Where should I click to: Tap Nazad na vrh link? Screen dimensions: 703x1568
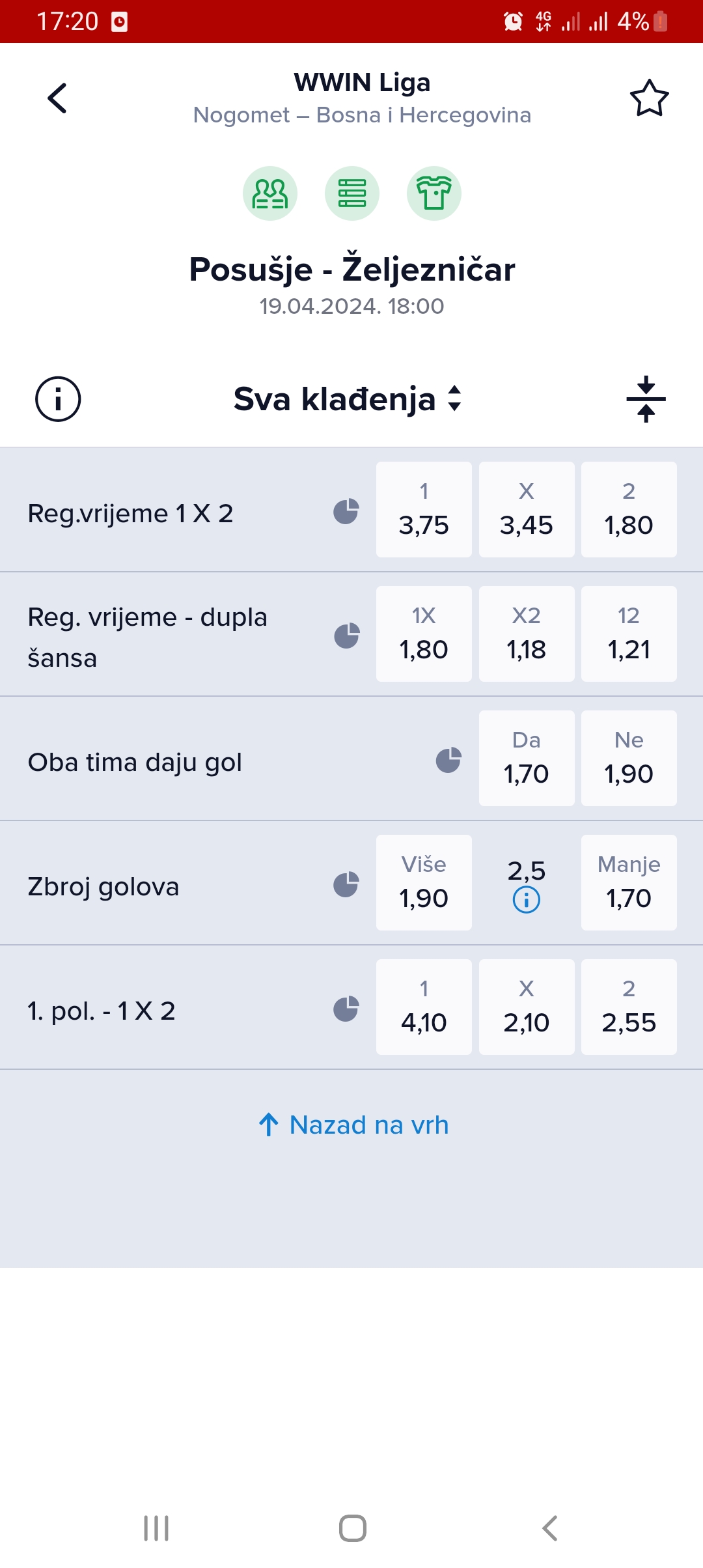(x=353, y=1125)
